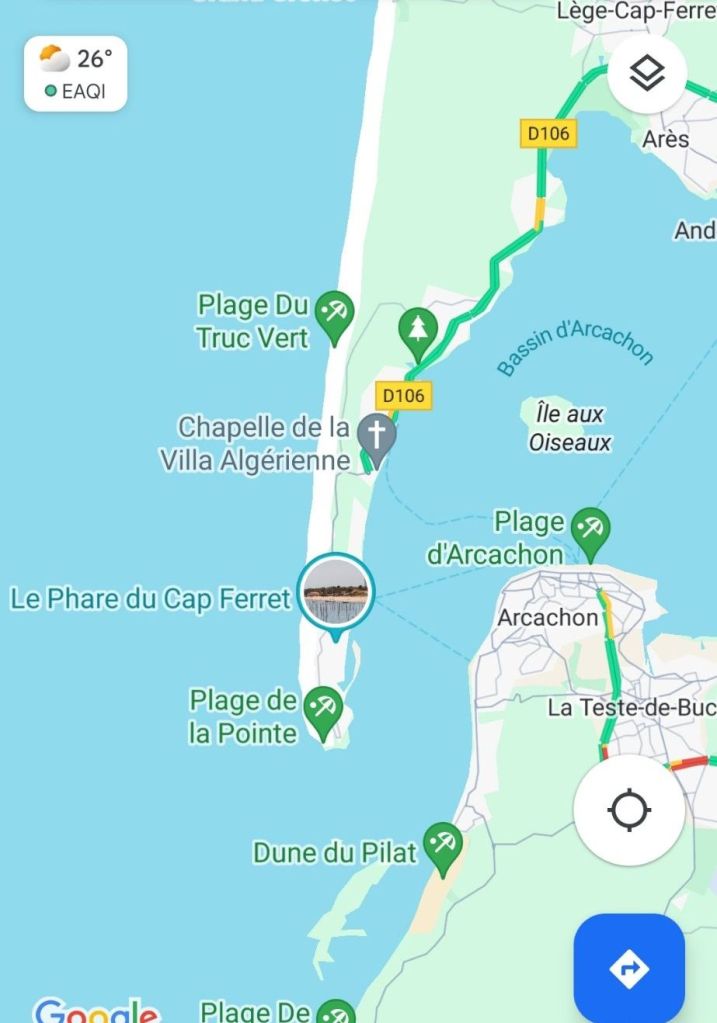Center the map on my location
The width and height of the screenshot is (717, 1023).
[x=629, y=809]
